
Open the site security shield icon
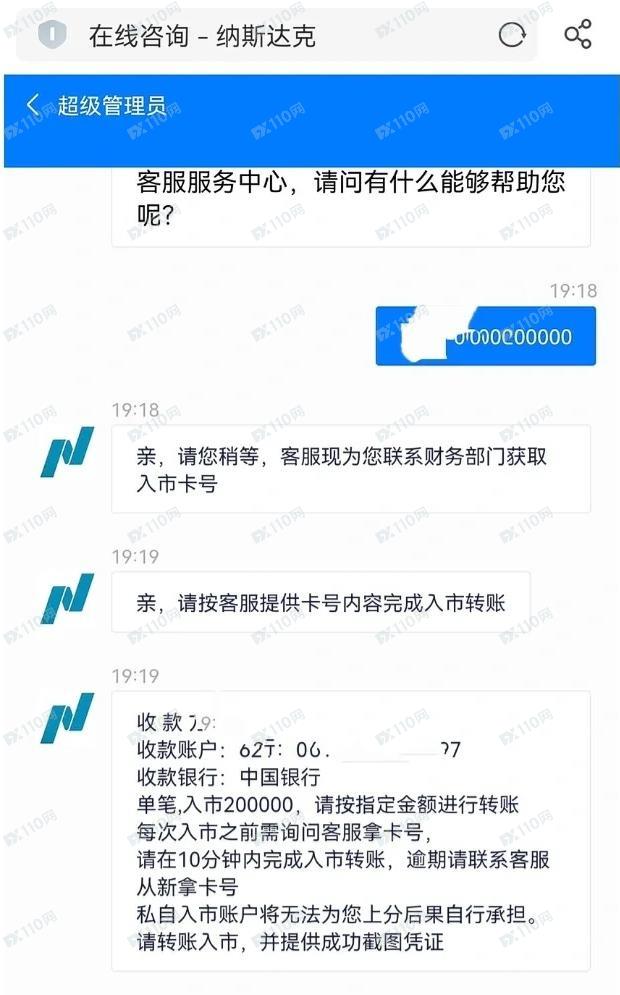52,36
